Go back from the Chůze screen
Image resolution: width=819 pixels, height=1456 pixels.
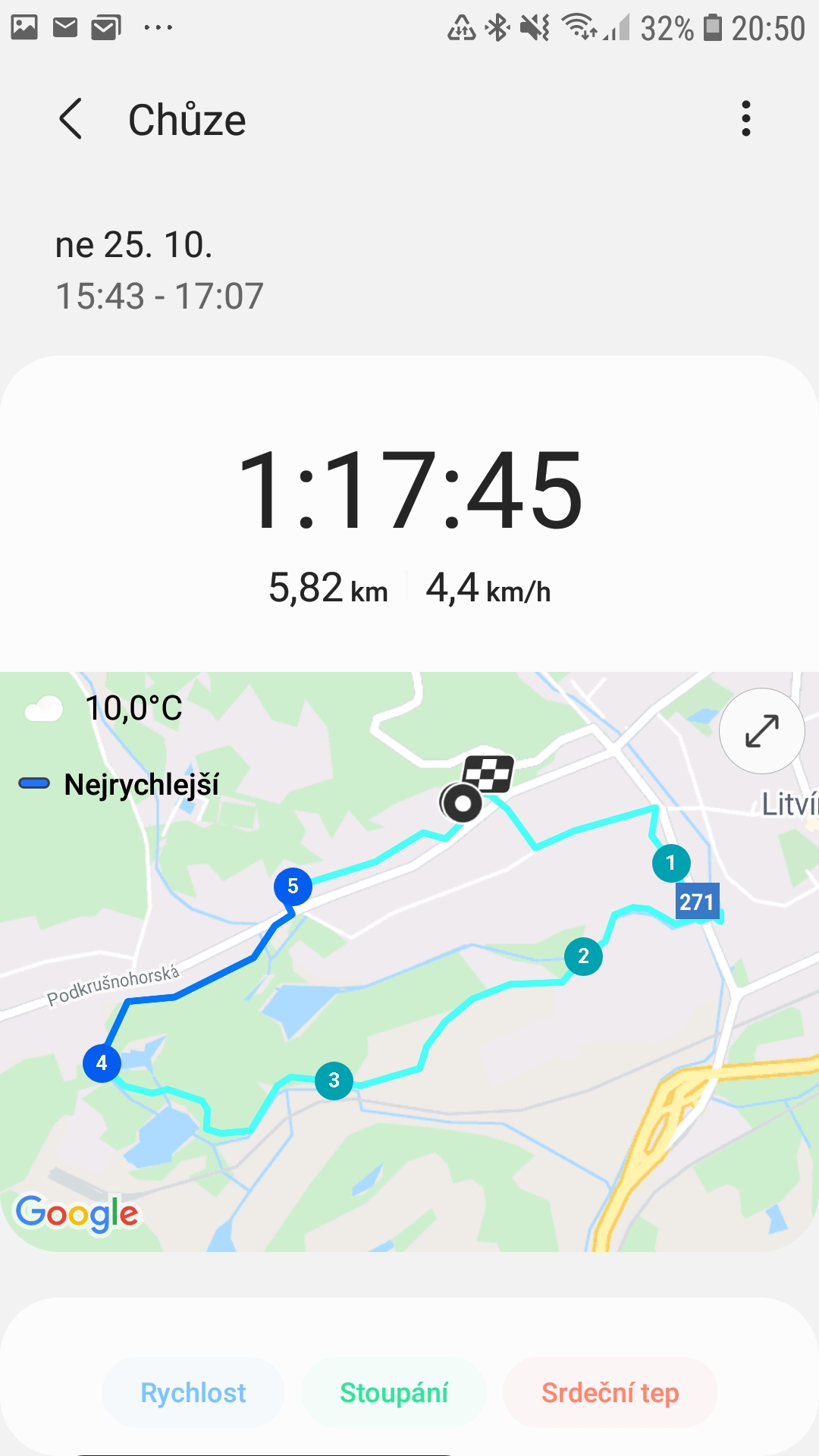71,119
